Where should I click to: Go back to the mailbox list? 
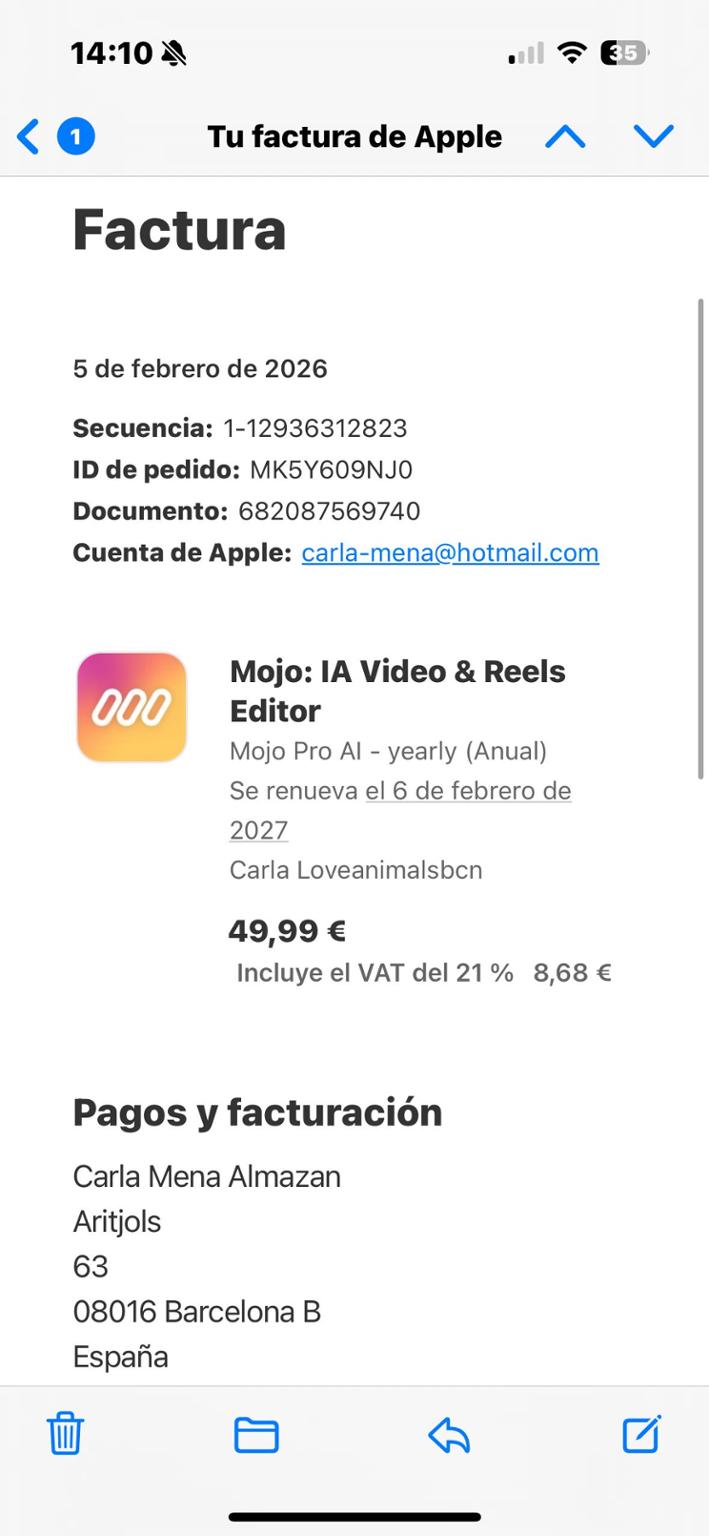coord(30,136)
